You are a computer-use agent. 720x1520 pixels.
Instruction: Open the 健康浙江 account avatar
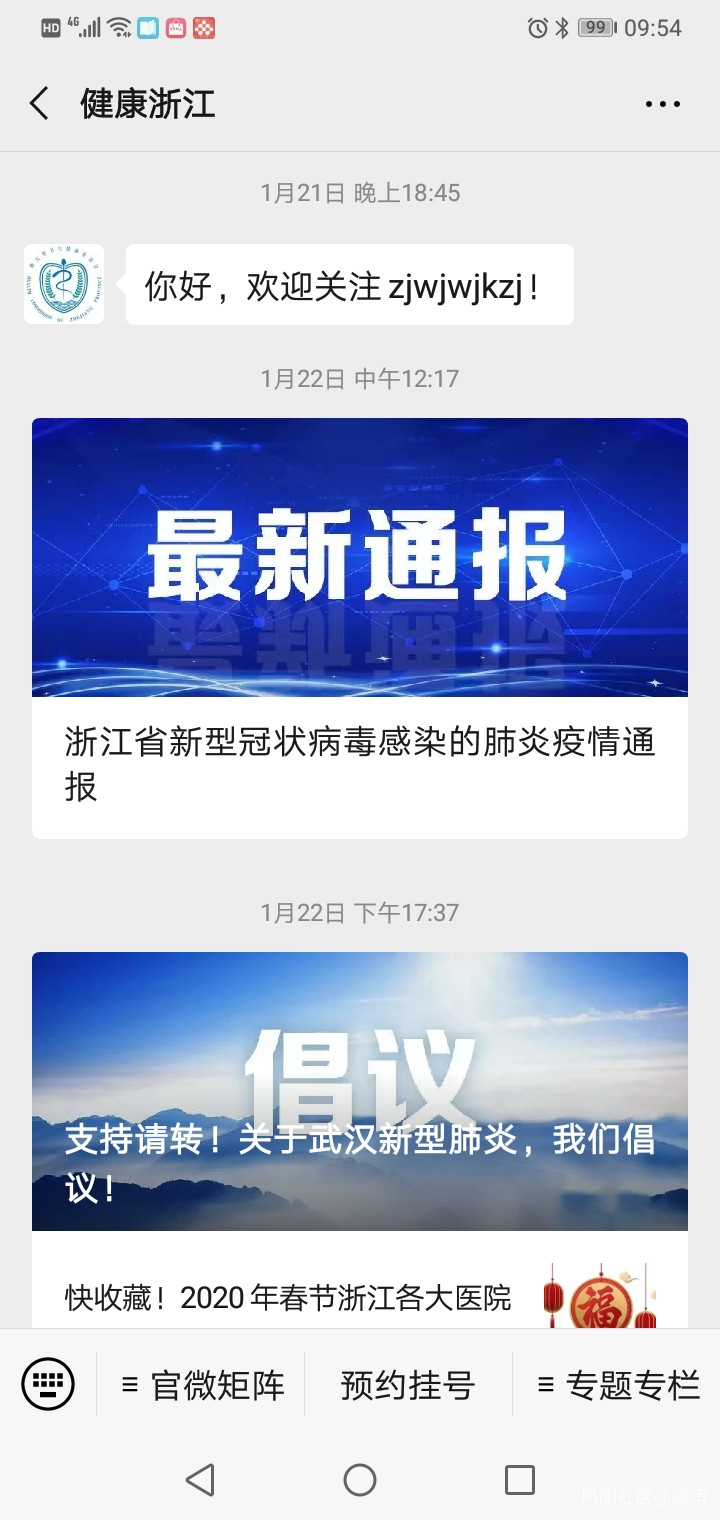[50, 284]
